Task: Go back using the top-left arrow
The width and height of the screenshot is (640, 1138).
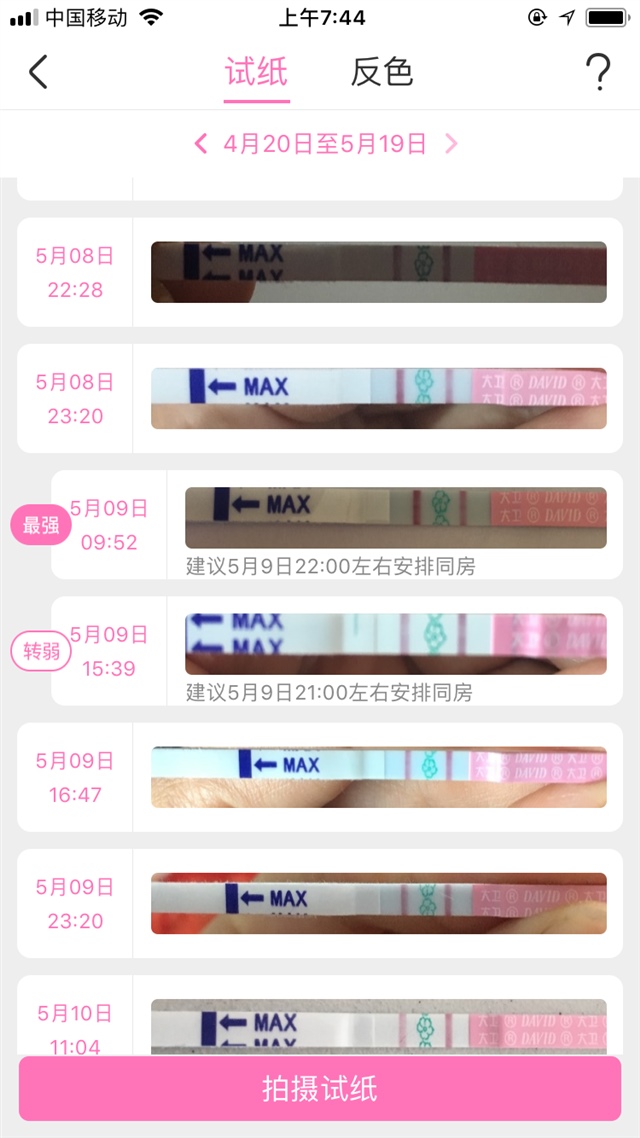Action: point(38,72)
